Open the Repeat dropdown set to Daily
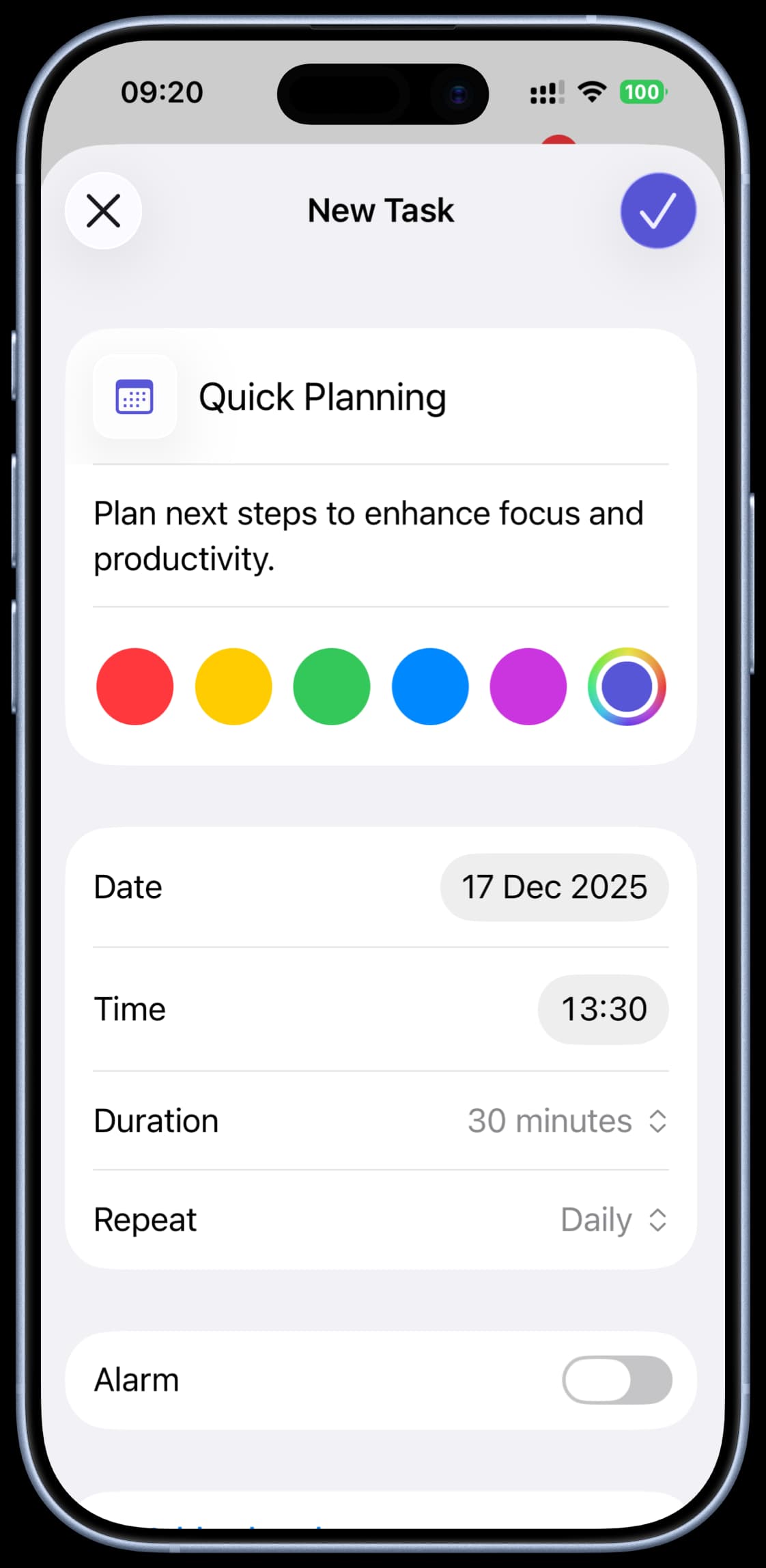Image resolution: width=766 pixels, height=1568 pixels. (x=613, y=1220)
